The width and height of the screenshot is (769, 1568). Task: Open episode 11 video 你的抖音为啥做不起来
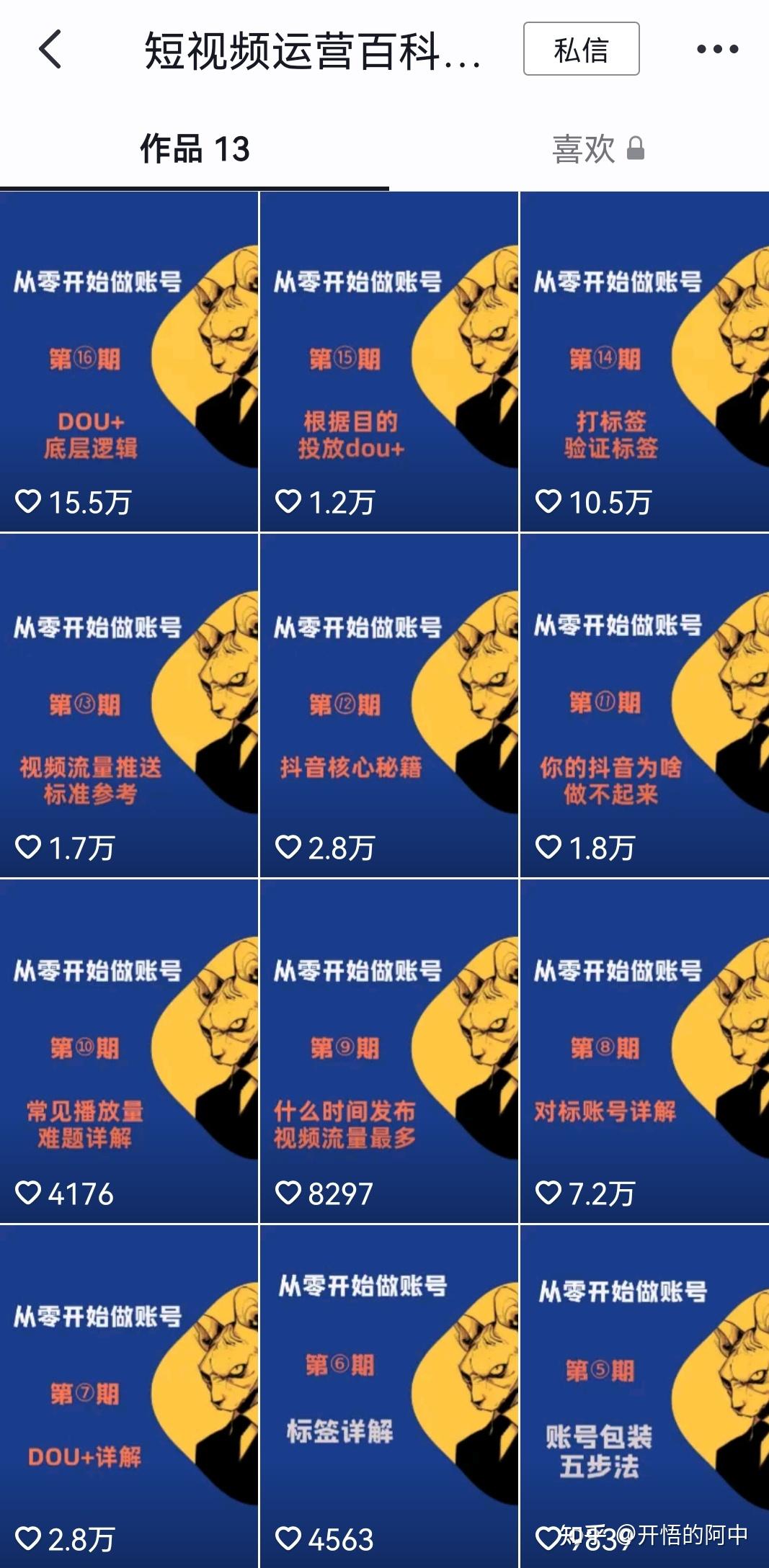[644, 706]
